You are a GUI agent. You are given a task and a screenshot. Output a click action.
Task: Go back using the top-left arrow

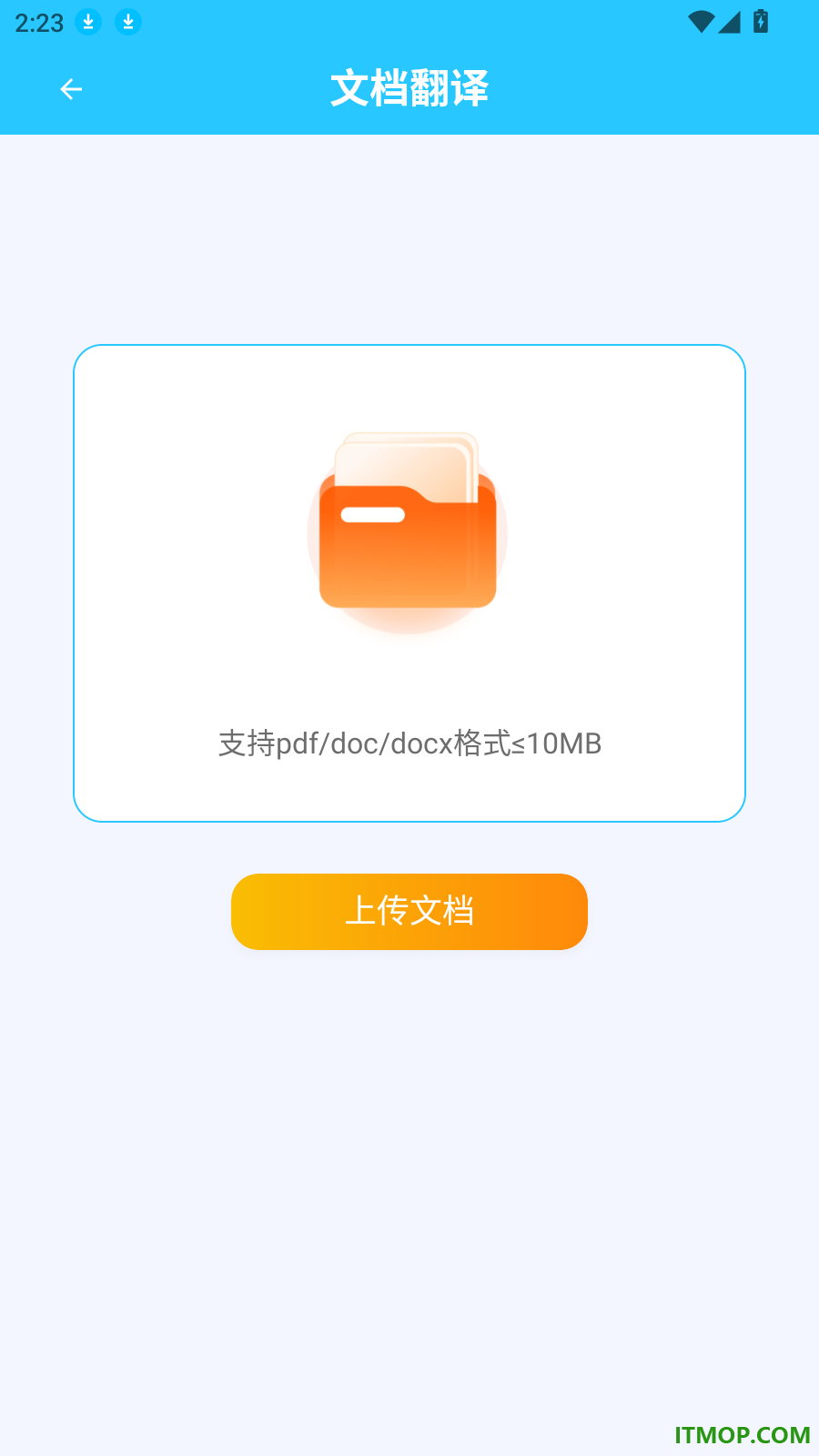click(71, 89)
